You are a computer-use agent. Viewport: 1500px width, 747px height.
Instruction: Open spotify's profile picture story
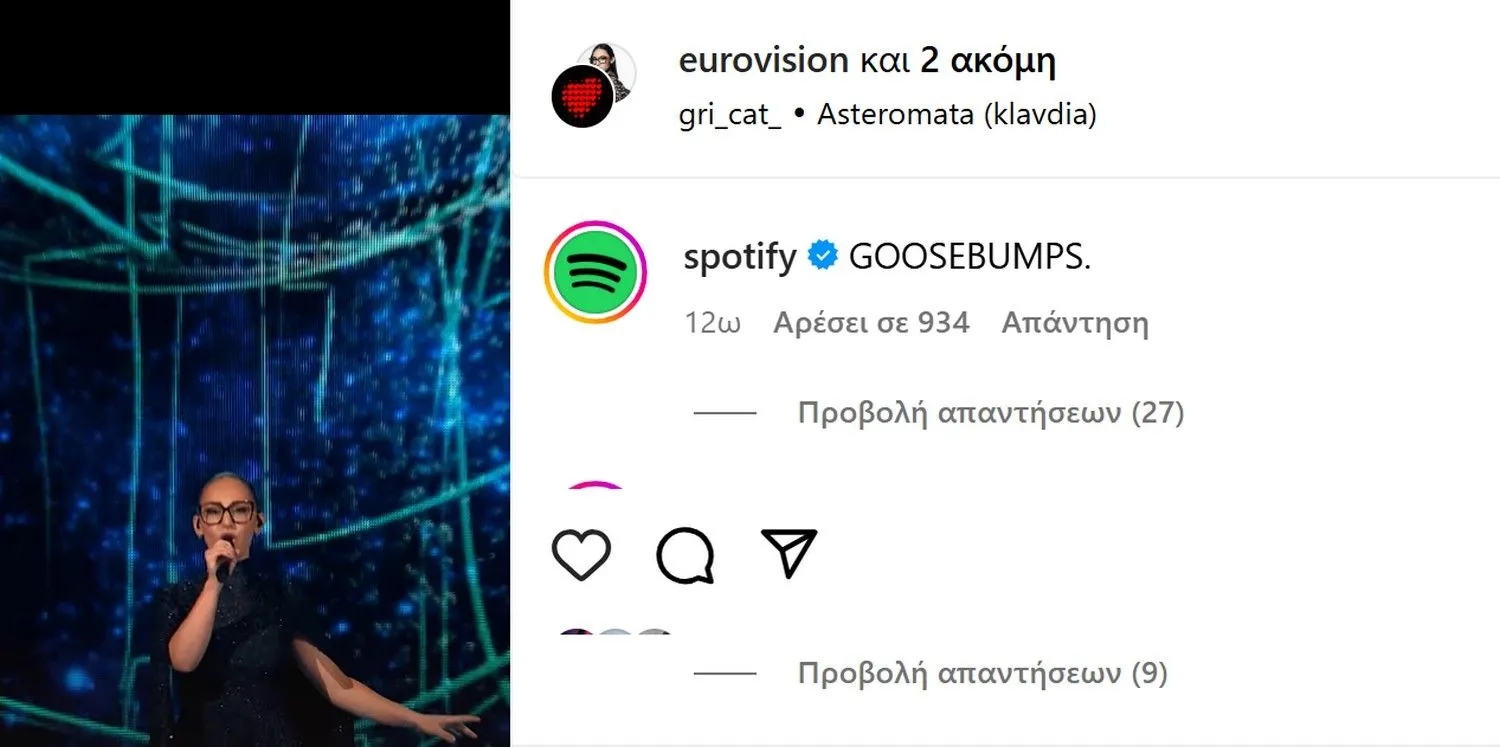[x=595, y=272]
